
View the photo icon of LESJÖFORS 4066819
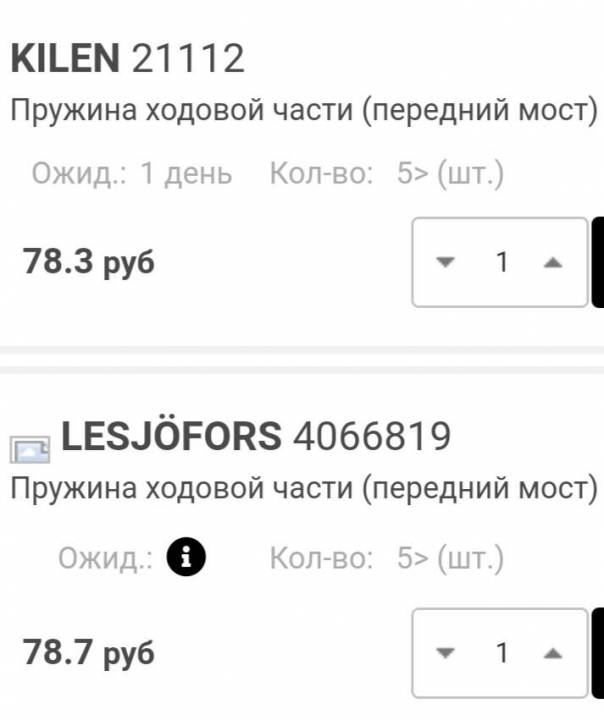[29, 447]
